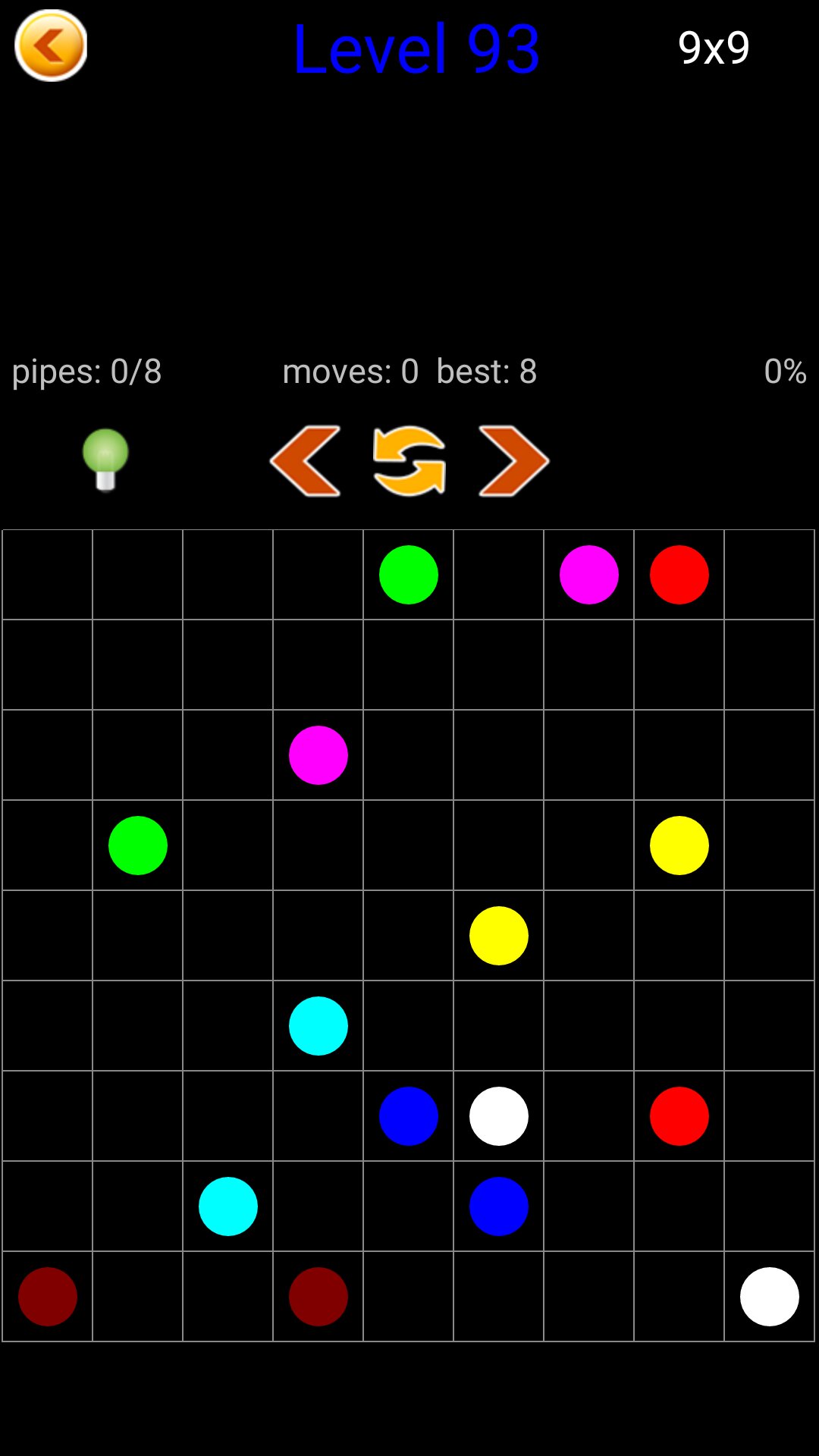Restart the current level
819x1456 pixels.
click(409, 461)
